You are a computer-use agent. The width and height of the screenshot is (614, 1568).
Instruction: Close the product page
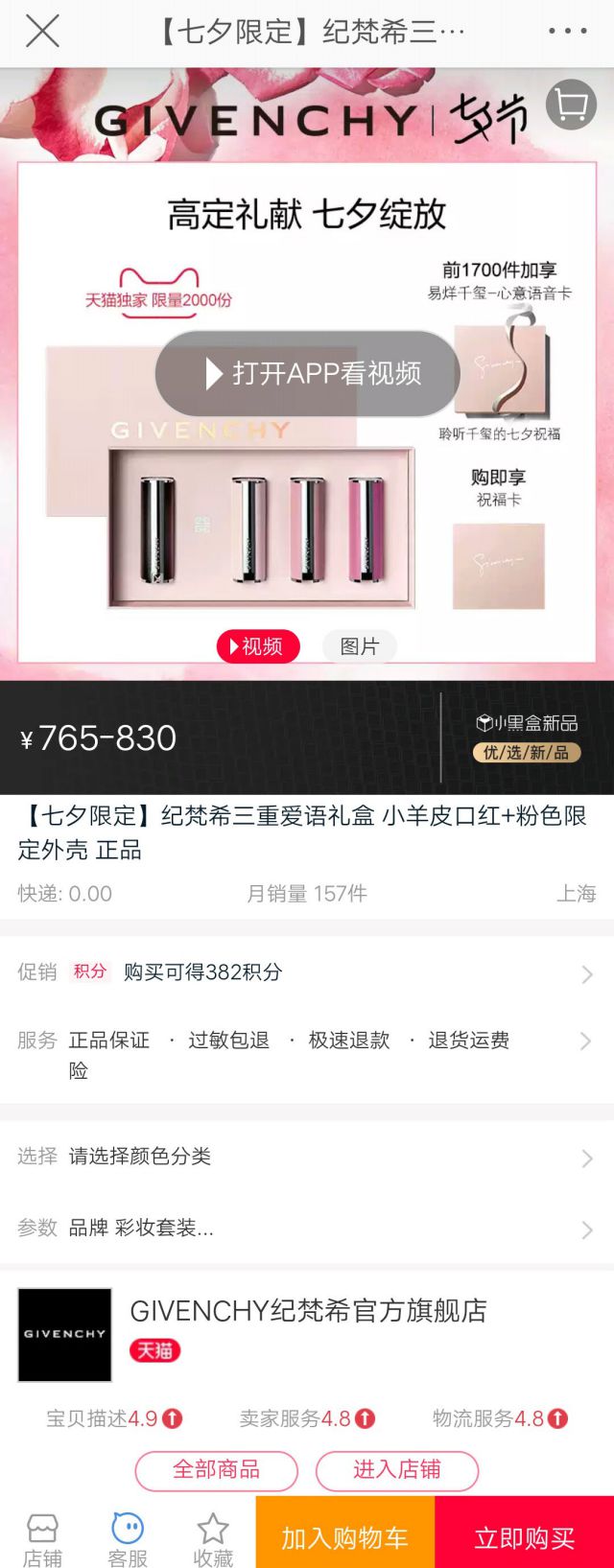pos(42,31)
